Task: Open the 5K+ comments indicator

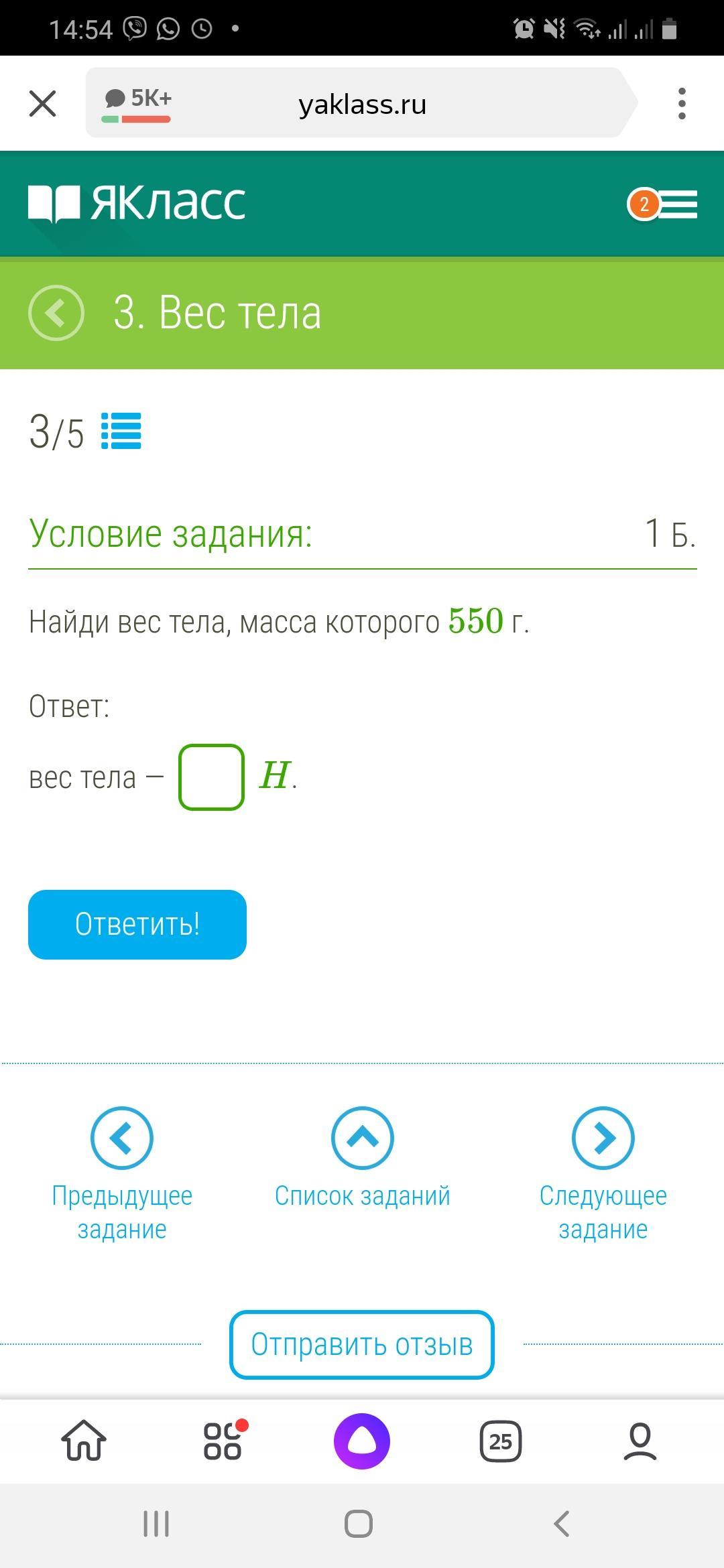Action: (x=137, y=104)
